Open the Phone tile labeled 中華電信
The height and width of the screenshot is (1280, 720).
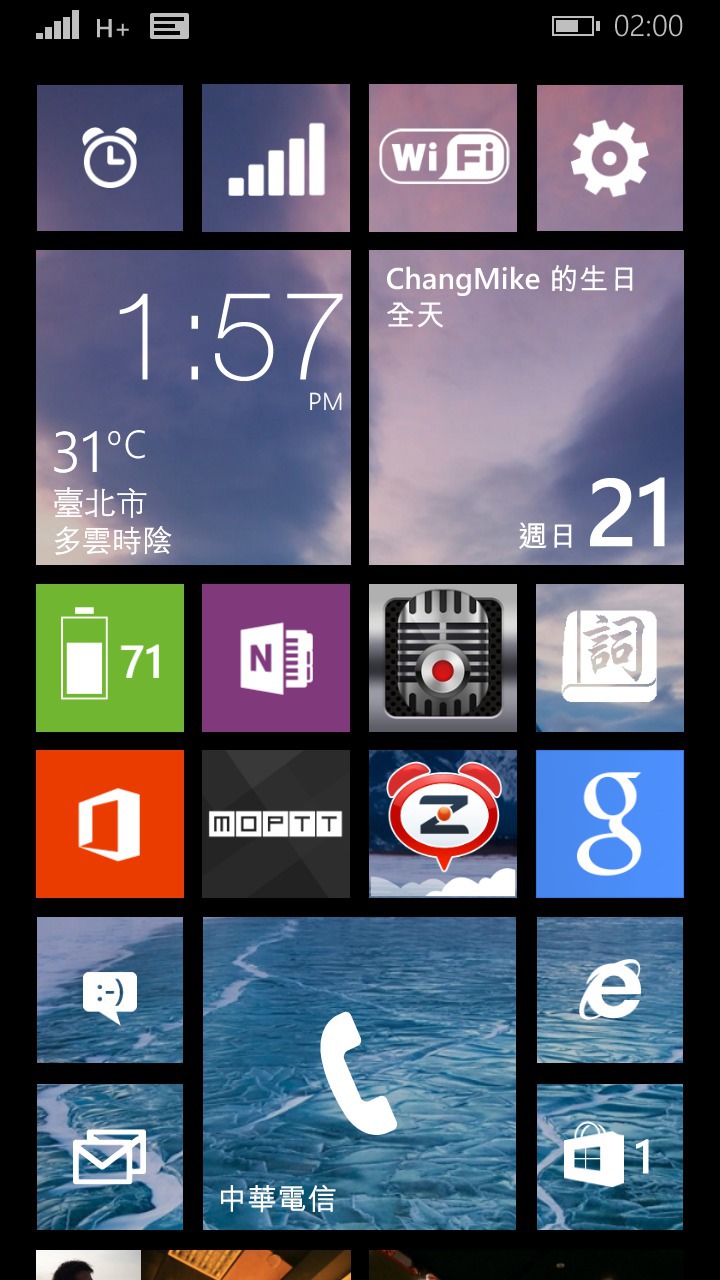(x=359, y=1074)
